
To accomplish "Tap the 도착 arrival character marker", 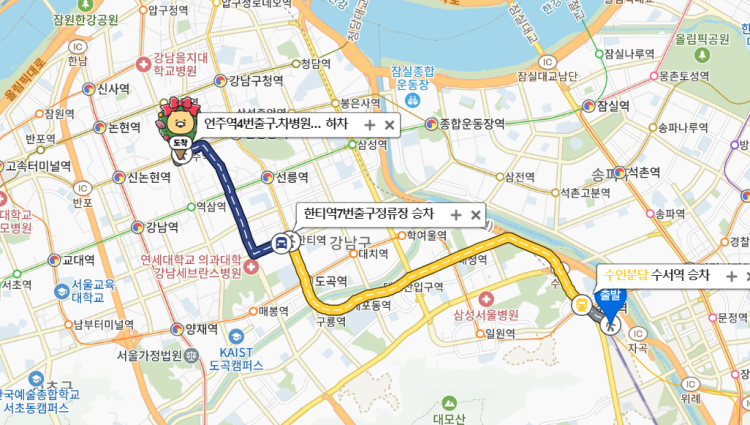I will click(181, 125).
